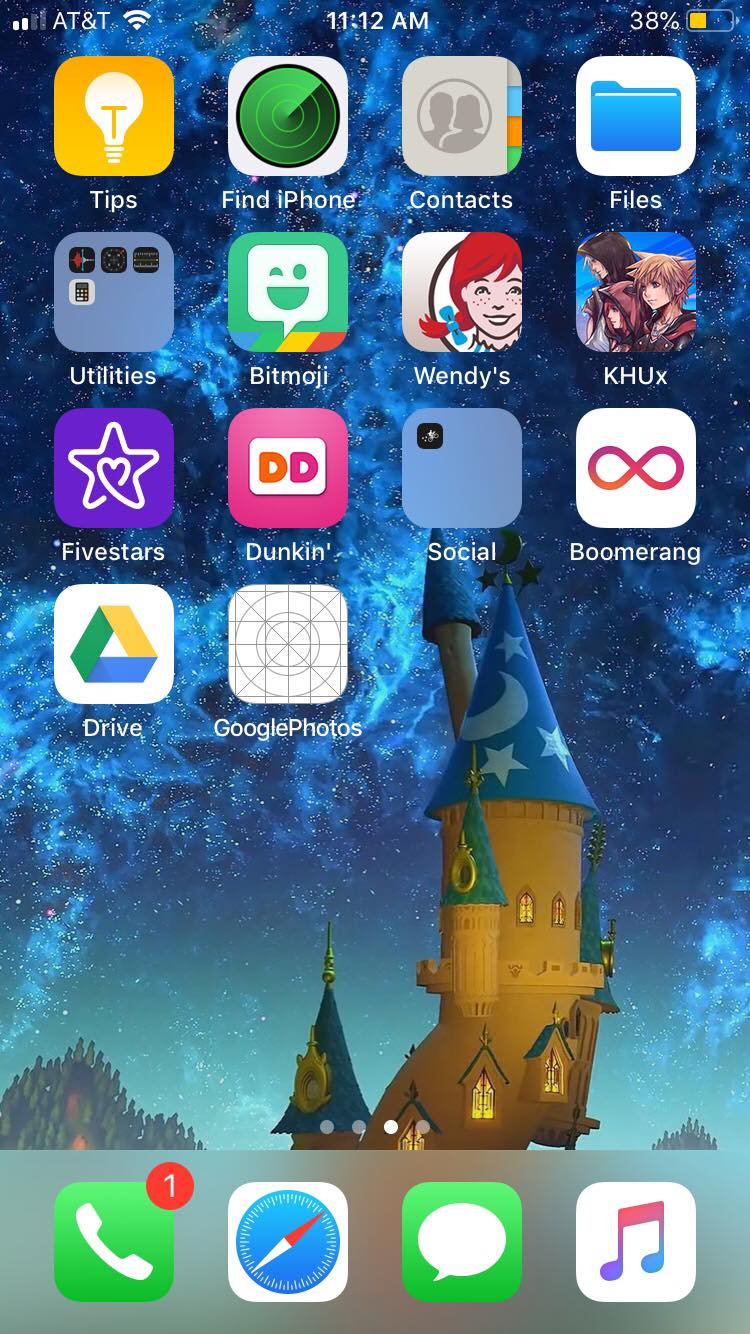Open Google Drive
This screenshot has width=750, height=1334.
tap(114, 644)
